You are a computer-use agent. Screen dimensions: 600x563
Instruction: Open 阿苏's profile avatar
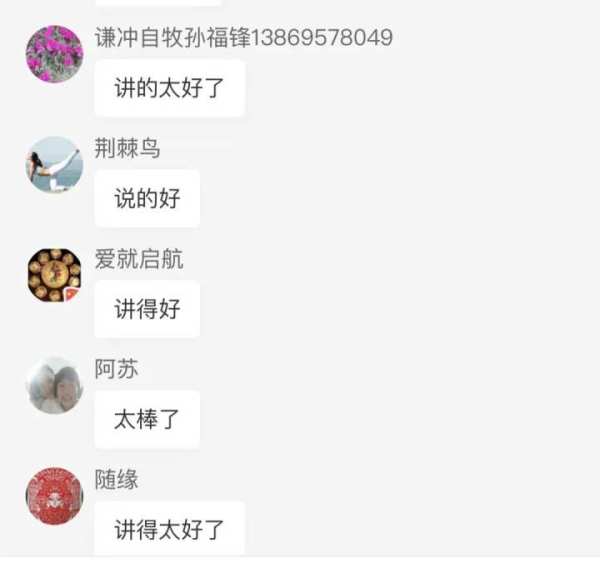(54, 385)
